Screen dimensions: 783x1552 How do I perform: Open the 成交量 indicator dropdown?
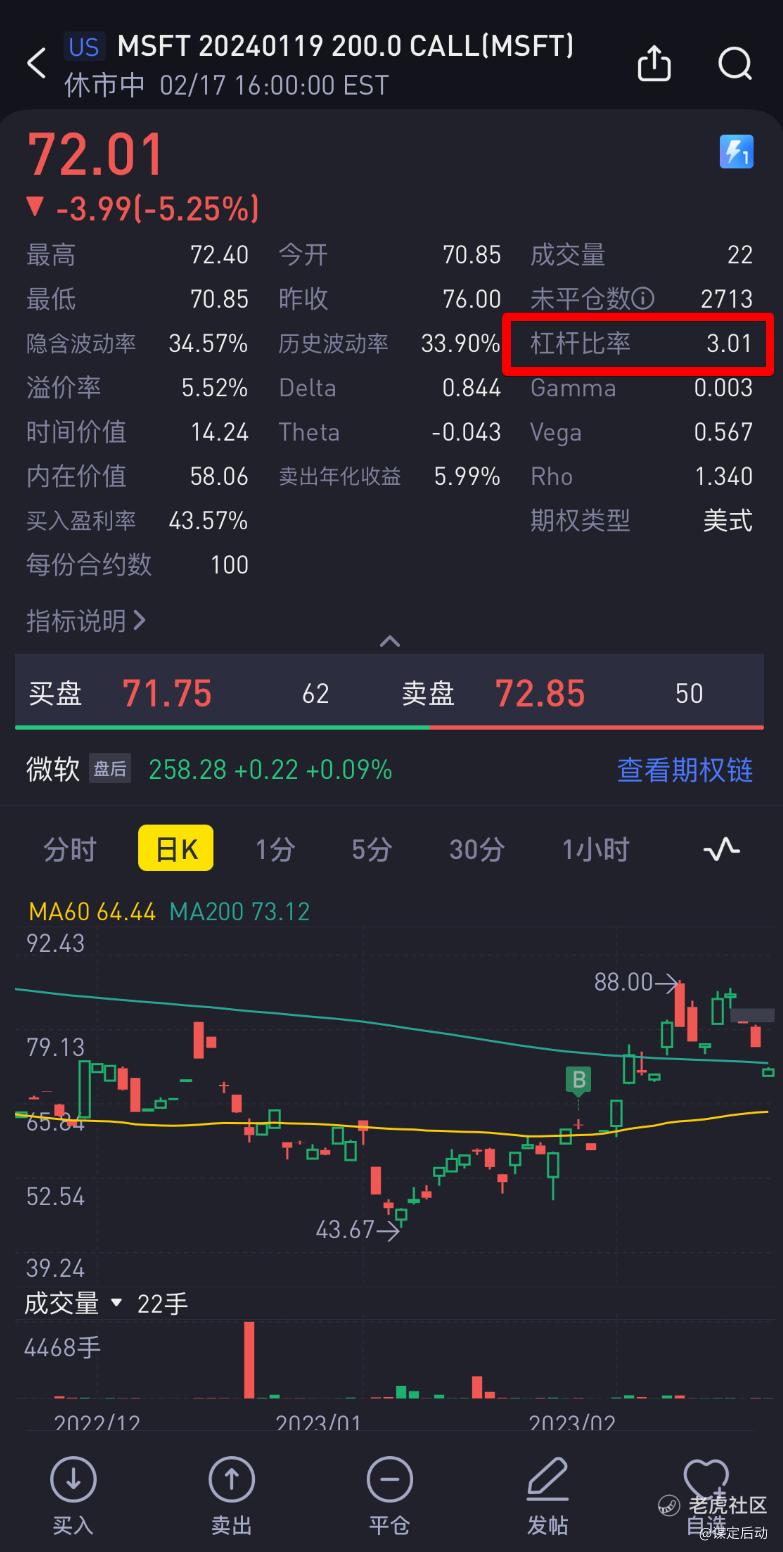[73, 1303]
